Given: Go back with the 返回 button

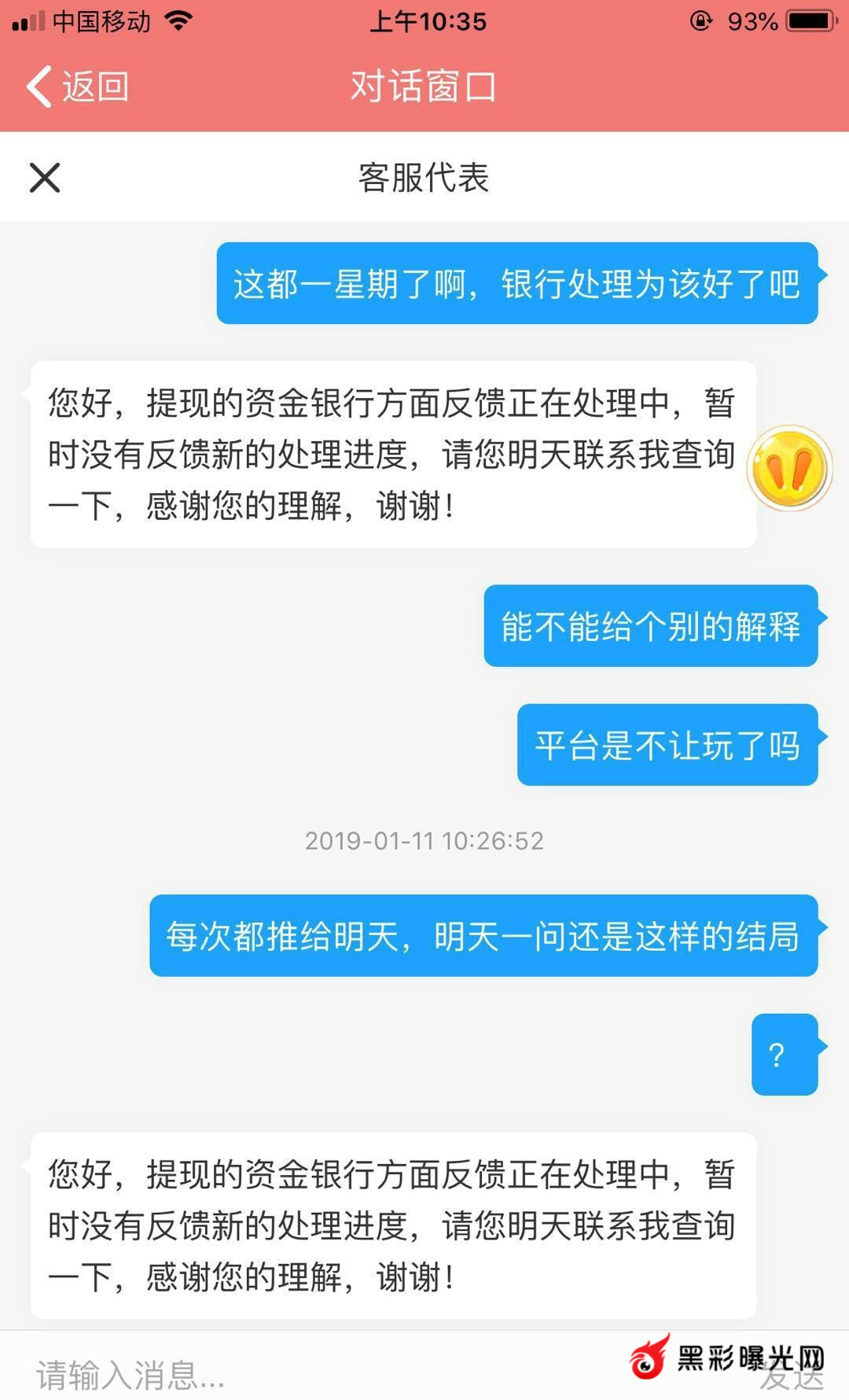Looking at the screenshot, I should [x=77, y=87].
